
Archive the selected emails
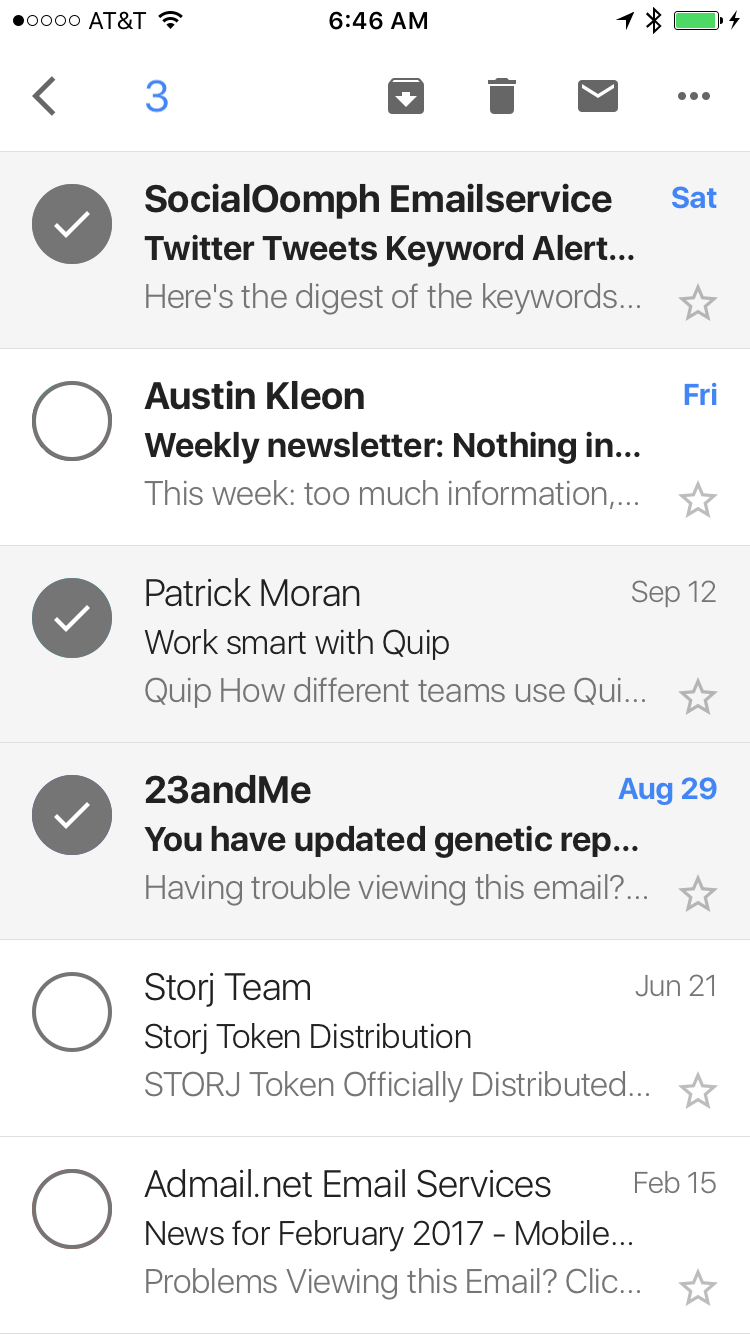(x=406, y=97)
